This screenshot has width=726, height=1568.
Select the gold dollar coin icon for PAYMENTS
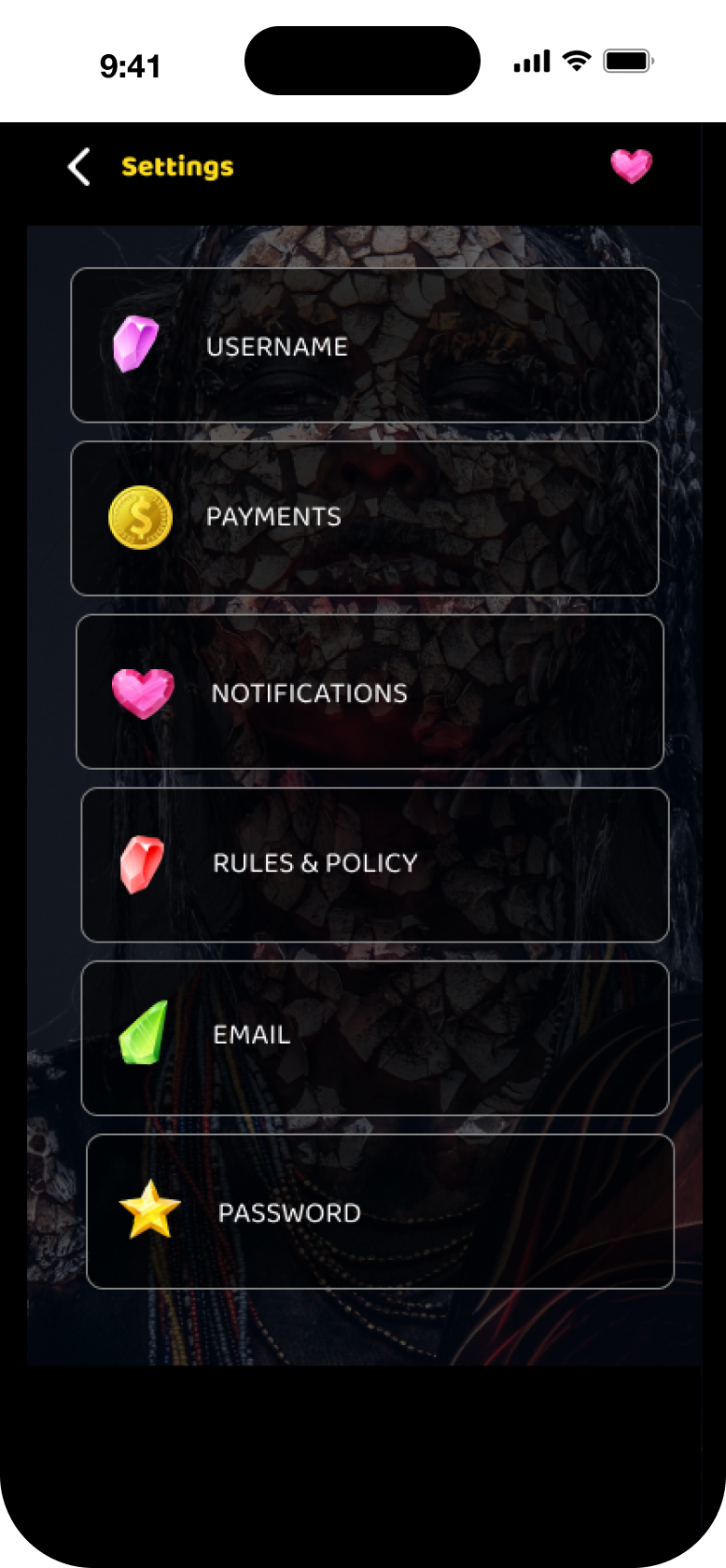click(138, 517)
